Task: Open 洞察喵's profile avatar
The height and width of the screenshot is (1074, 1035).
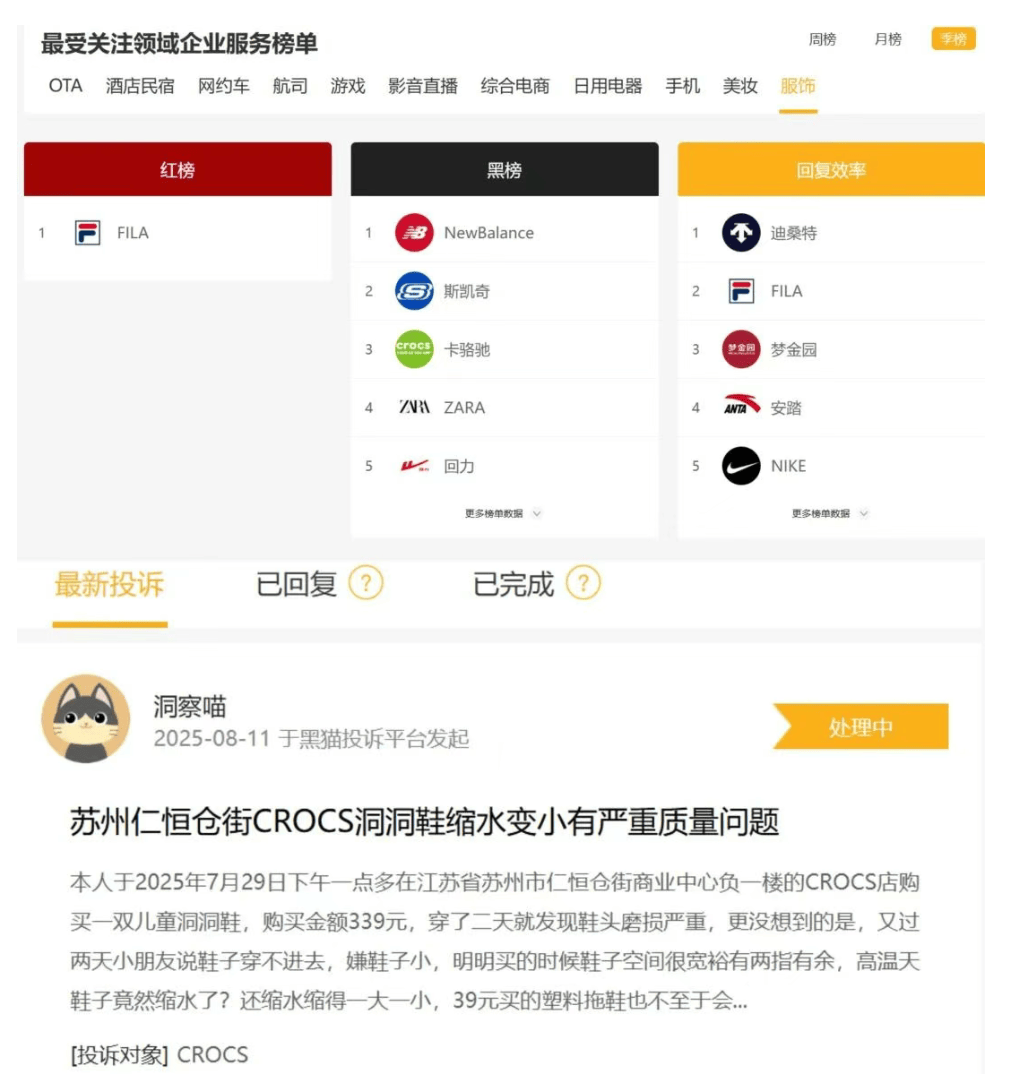Action: tap(86, 718)
